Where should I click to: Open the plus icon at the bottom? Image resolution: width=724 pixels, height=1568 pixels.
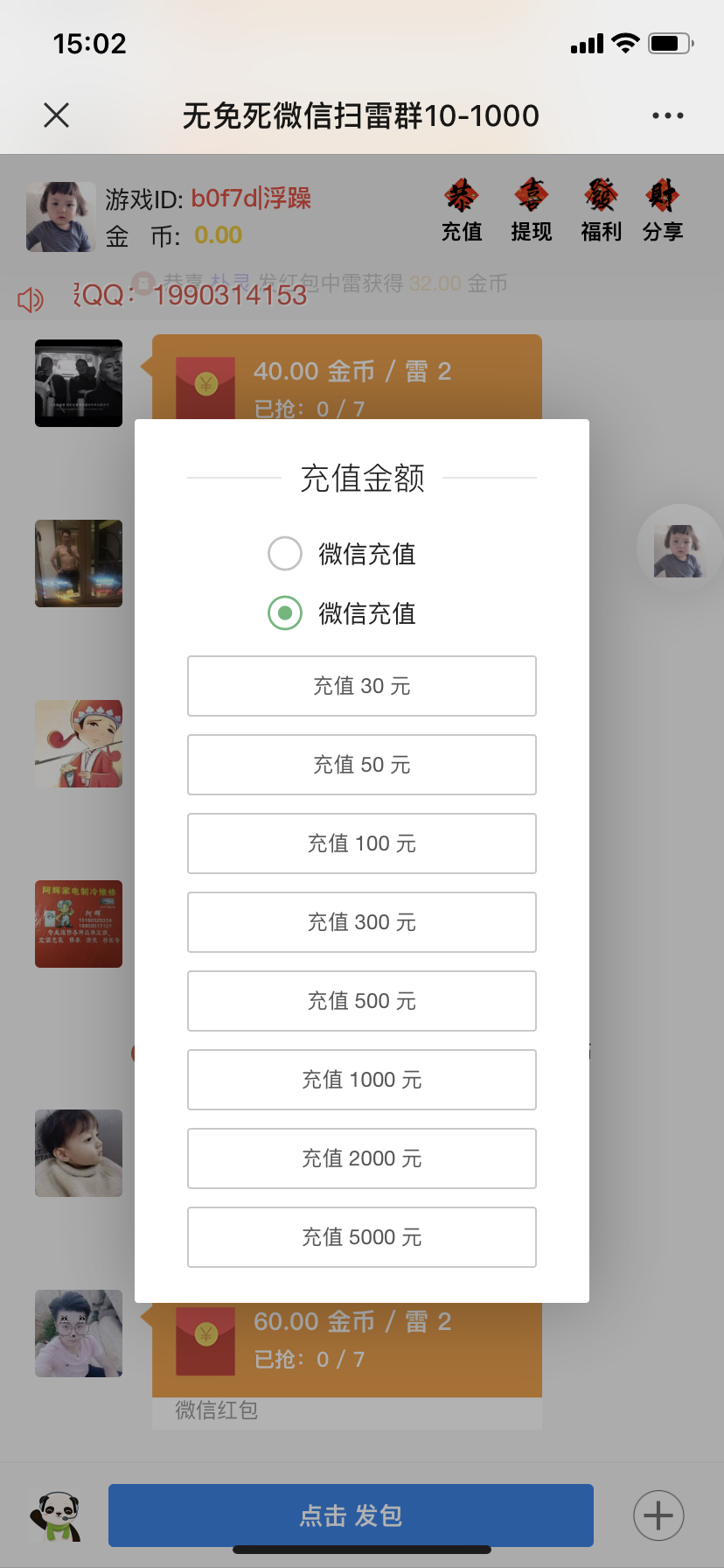(x=658, y=1515)
